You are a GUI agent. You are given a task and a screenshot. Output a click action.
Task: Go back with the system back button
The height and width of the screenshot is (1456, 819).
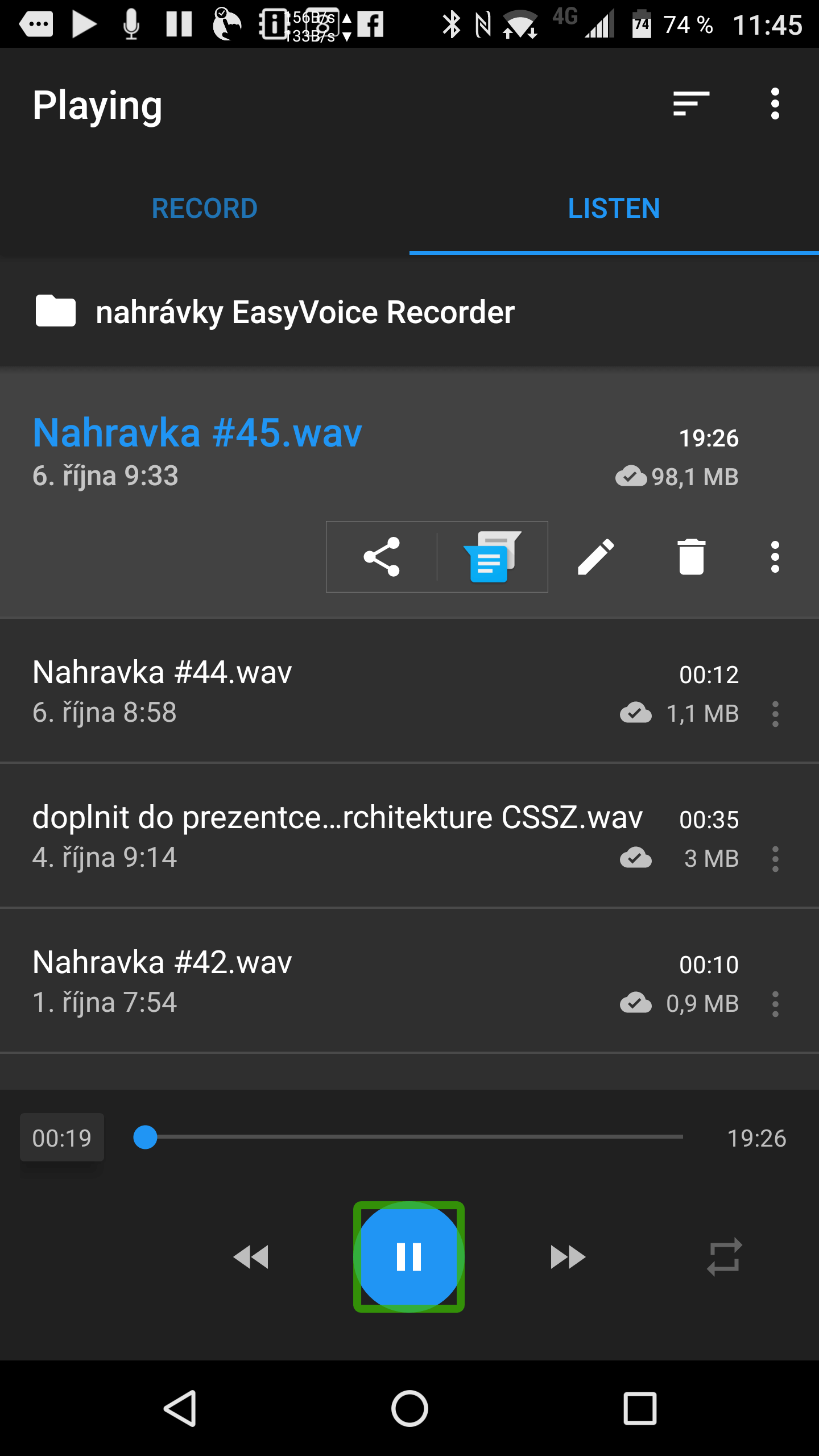180,1408
